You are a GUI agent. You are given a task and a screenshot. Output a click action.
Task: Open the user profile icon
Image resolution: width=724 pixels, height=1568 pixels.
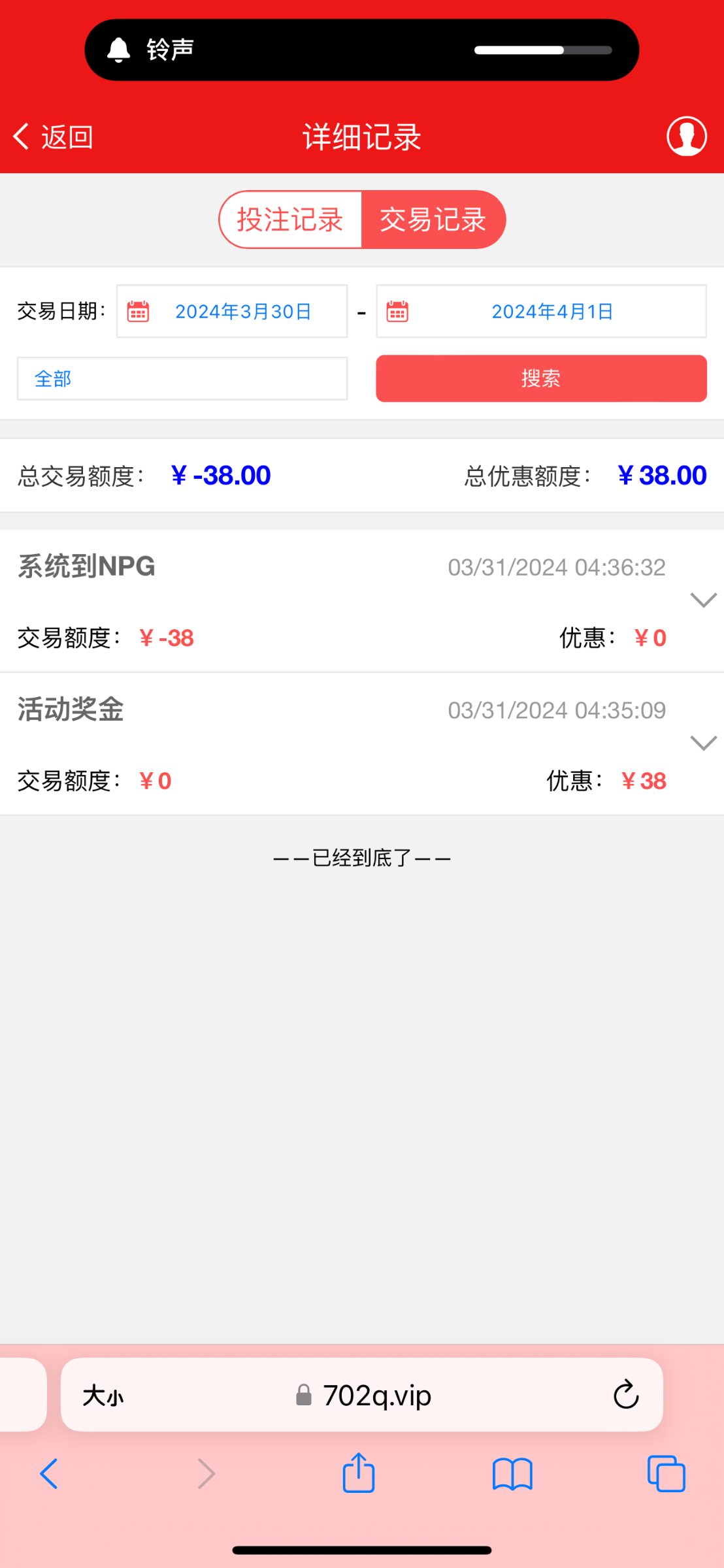tap(686, 137)
